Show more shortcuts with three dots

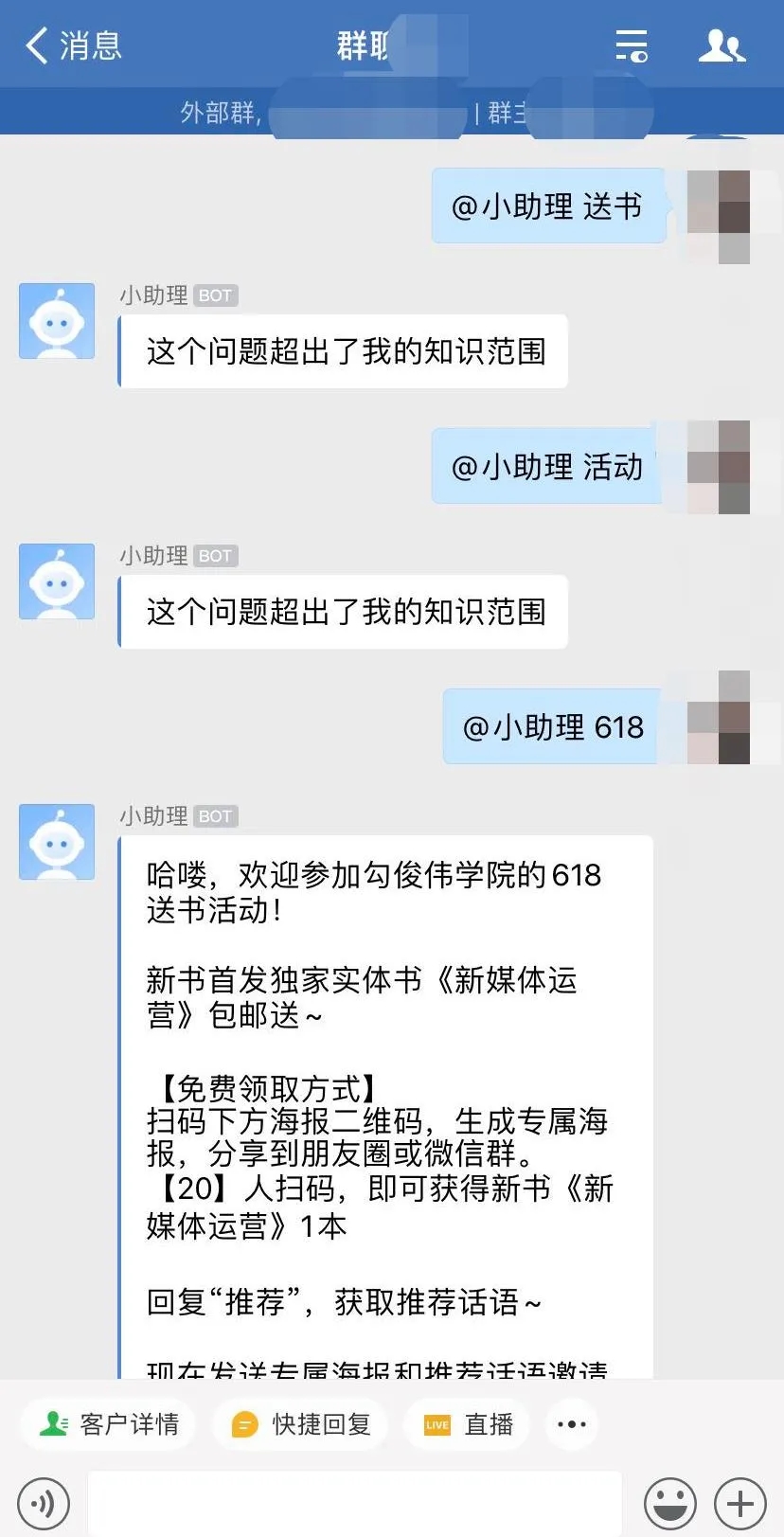[x=571, y=1423]
